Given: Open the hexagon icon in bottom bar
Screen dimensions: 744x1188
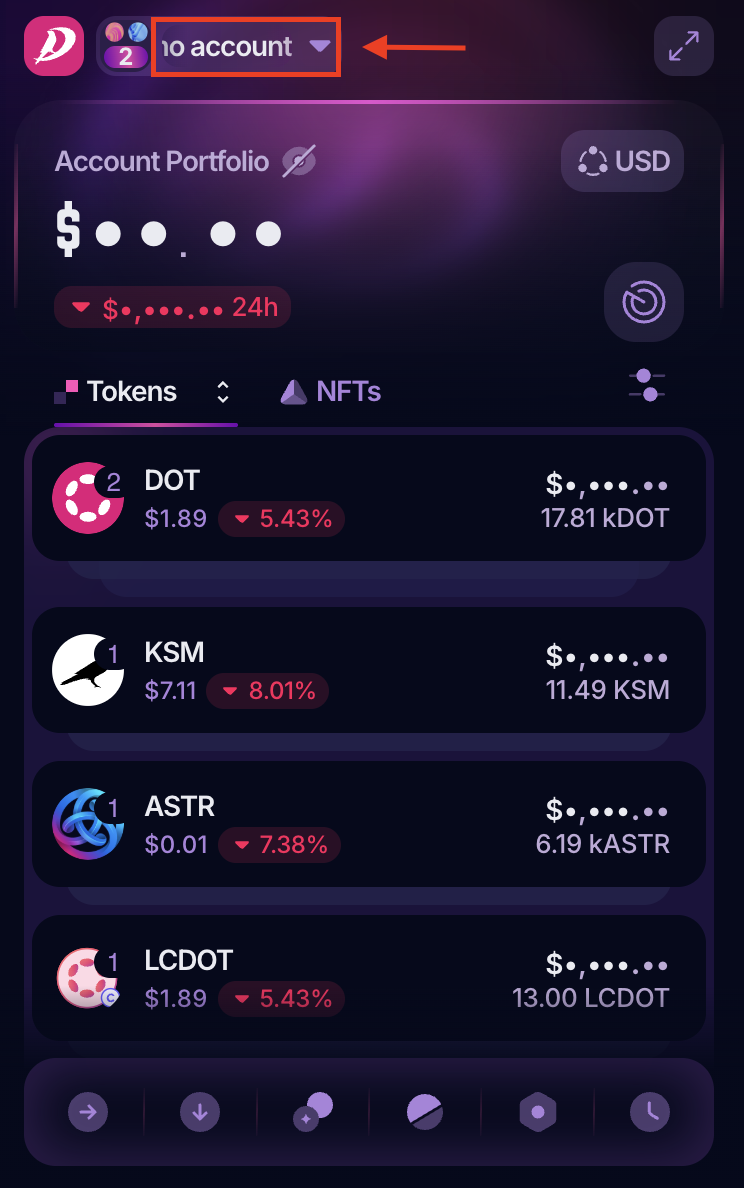Looking at the screenshot, I should [537, 1111].
